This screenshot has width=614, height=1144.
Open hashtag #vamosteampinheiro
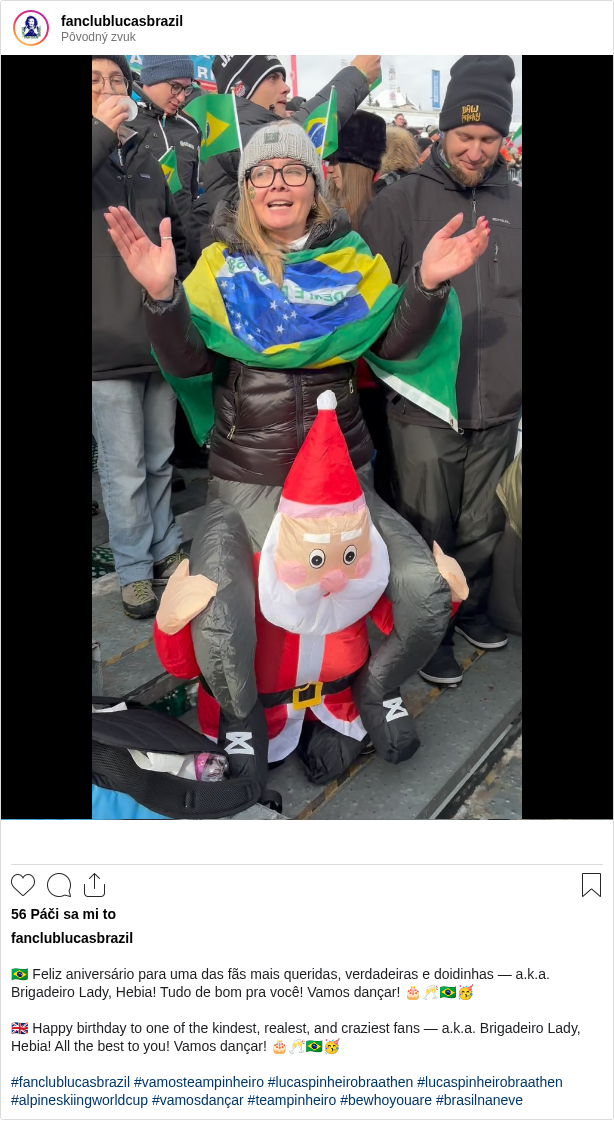(198, 1082)
